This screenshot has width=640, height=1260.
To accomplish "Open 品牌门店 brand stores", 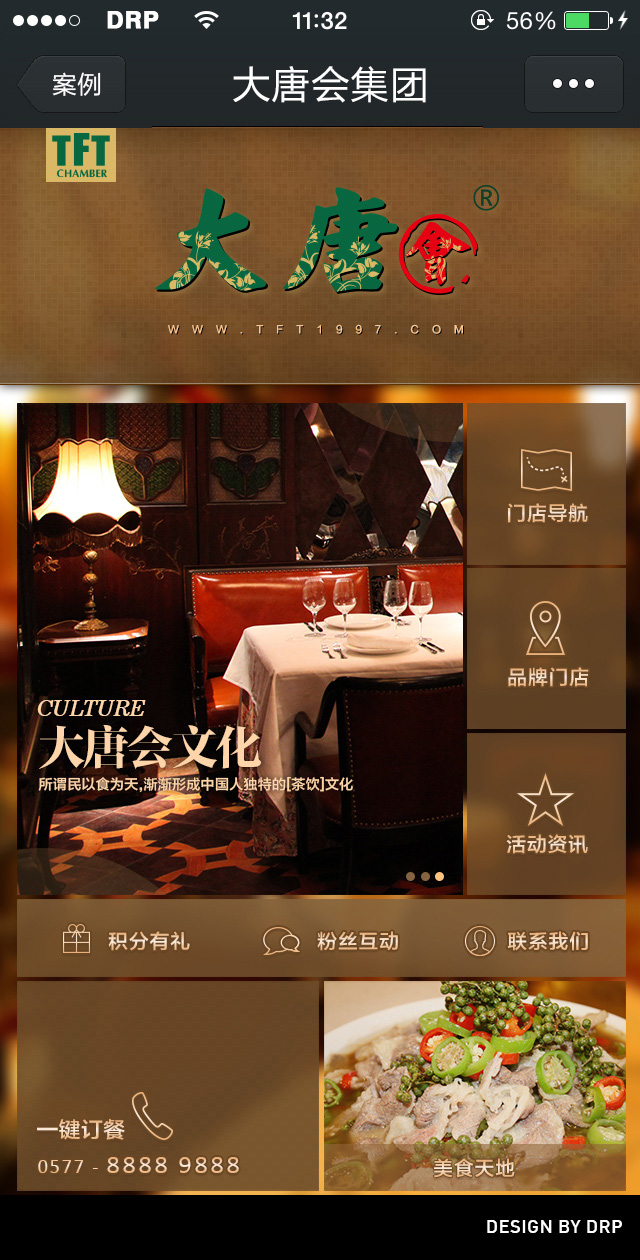I will pyautogui.click(x=546, y=648).
